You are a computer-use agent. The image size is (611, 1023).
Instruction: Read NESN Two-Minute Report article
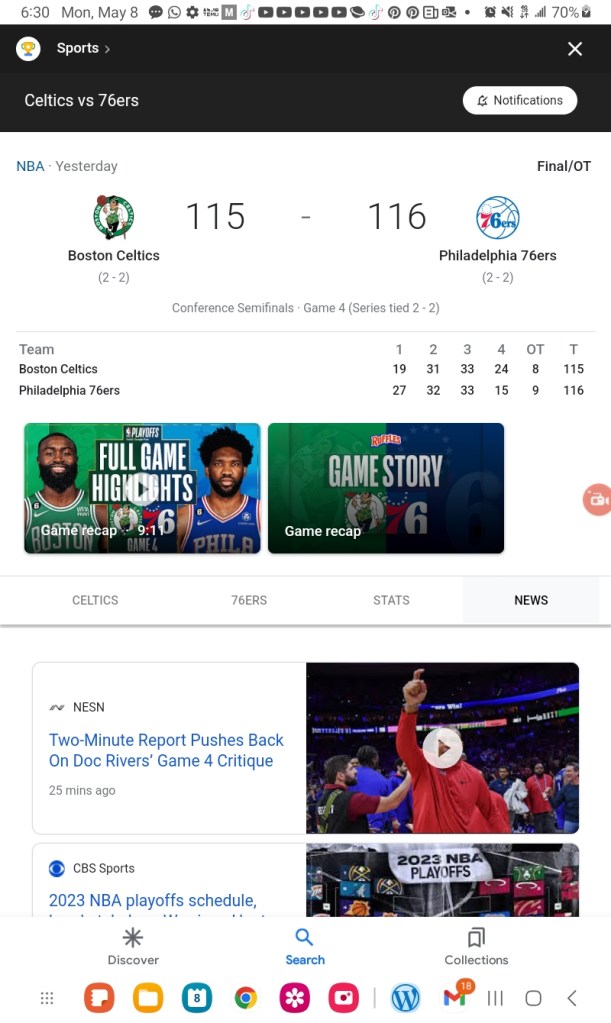tap(166, 750)
